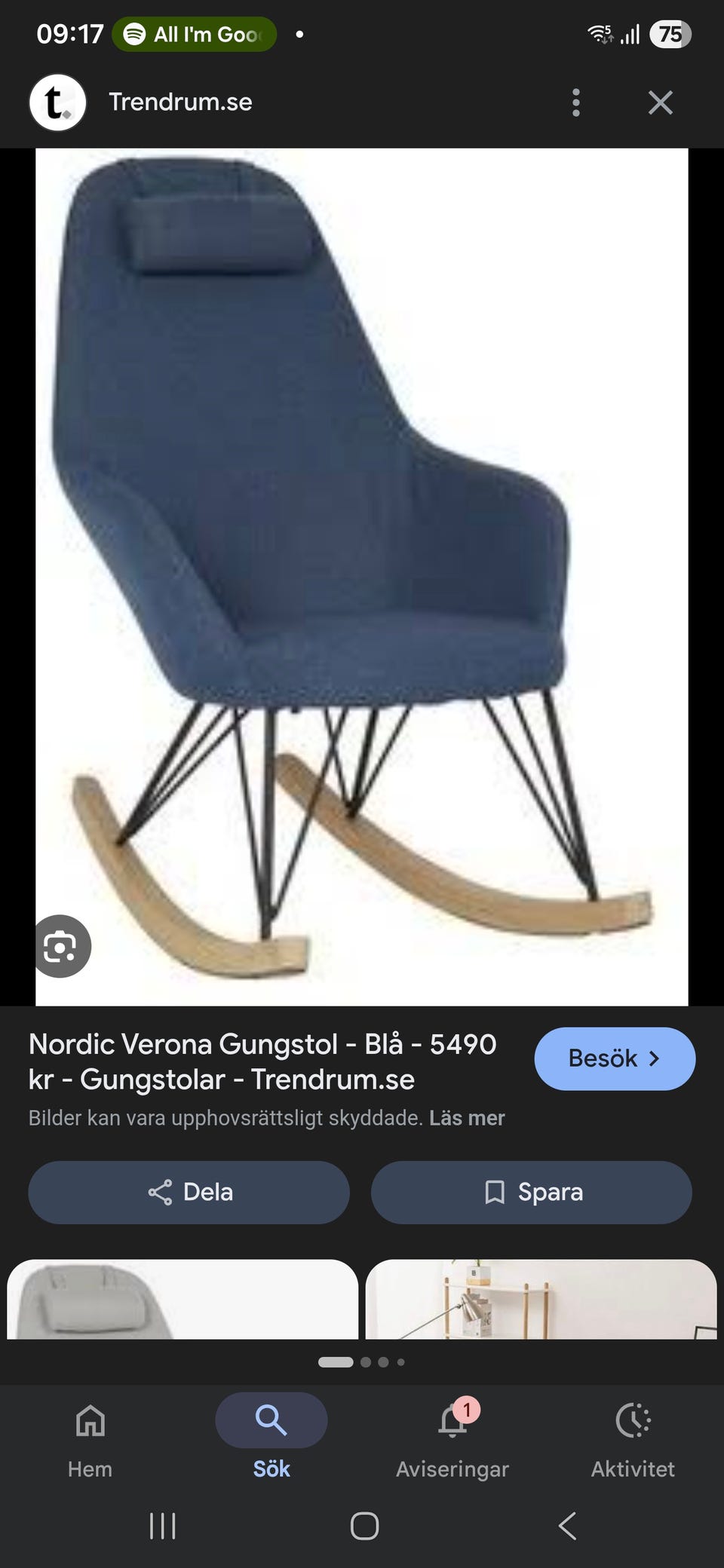
Task: Switch to the Aktivitet tab
Action: click(633, 1437)
